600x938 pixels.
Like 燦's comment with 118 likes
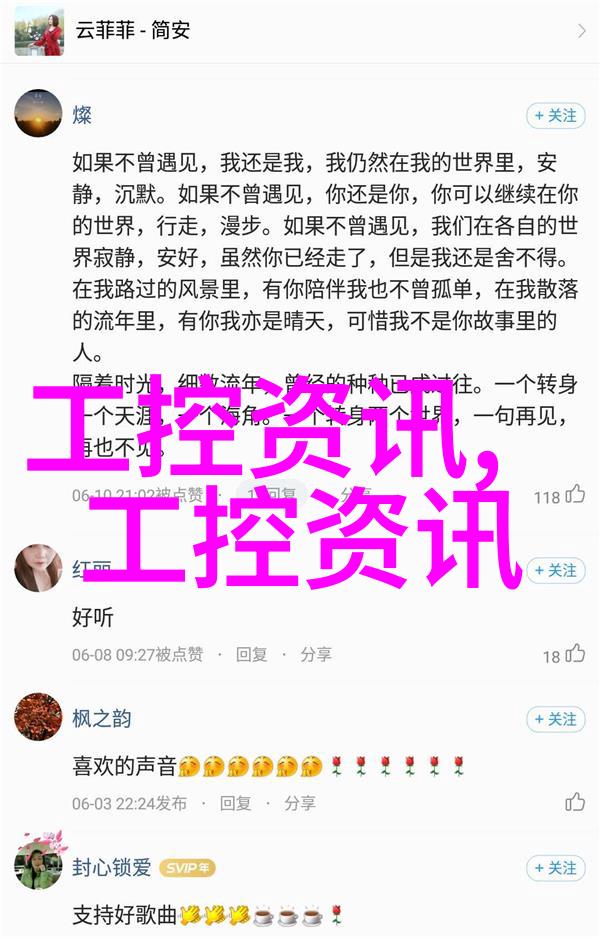click(575, 494)
